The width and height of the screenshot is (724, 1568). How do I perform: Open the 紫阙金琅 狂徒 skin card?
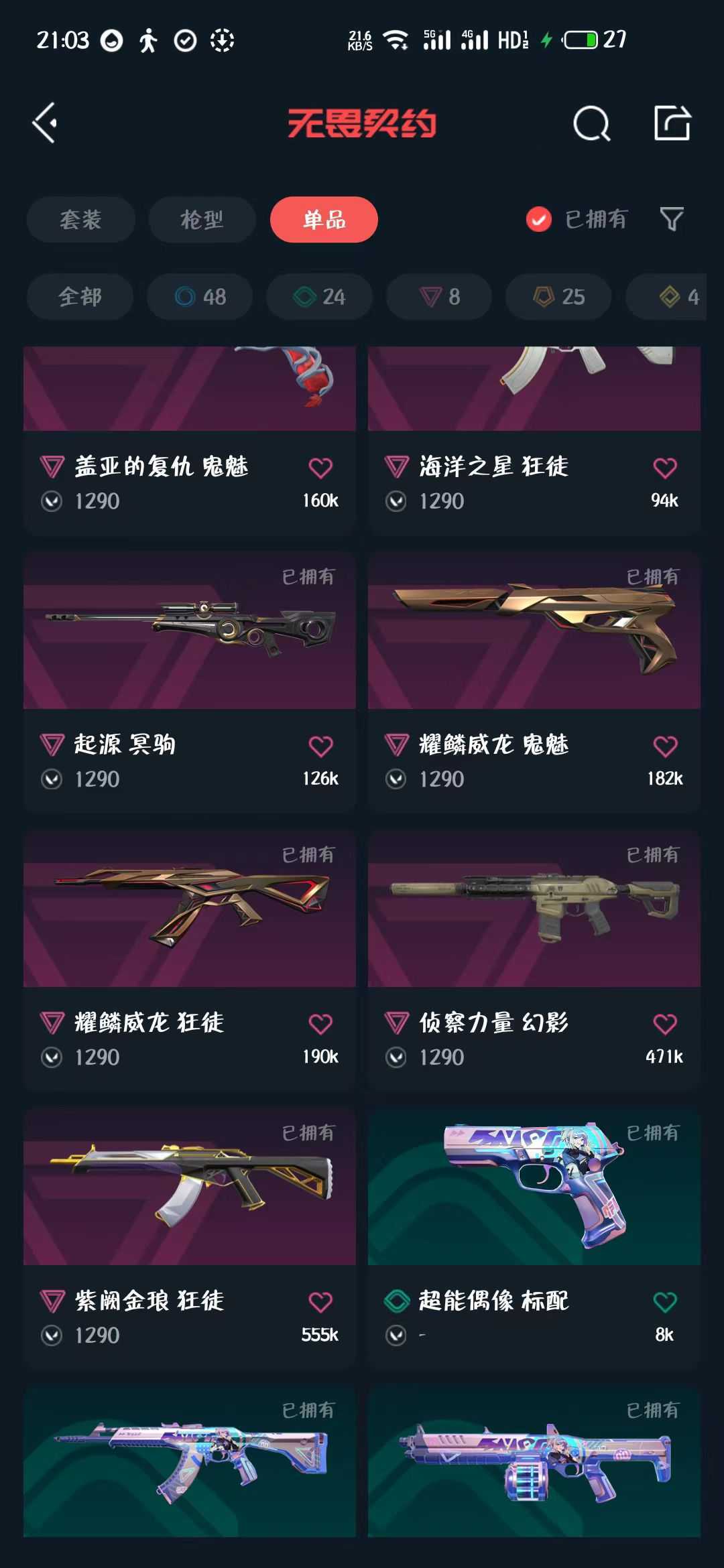coord(190,1238)
